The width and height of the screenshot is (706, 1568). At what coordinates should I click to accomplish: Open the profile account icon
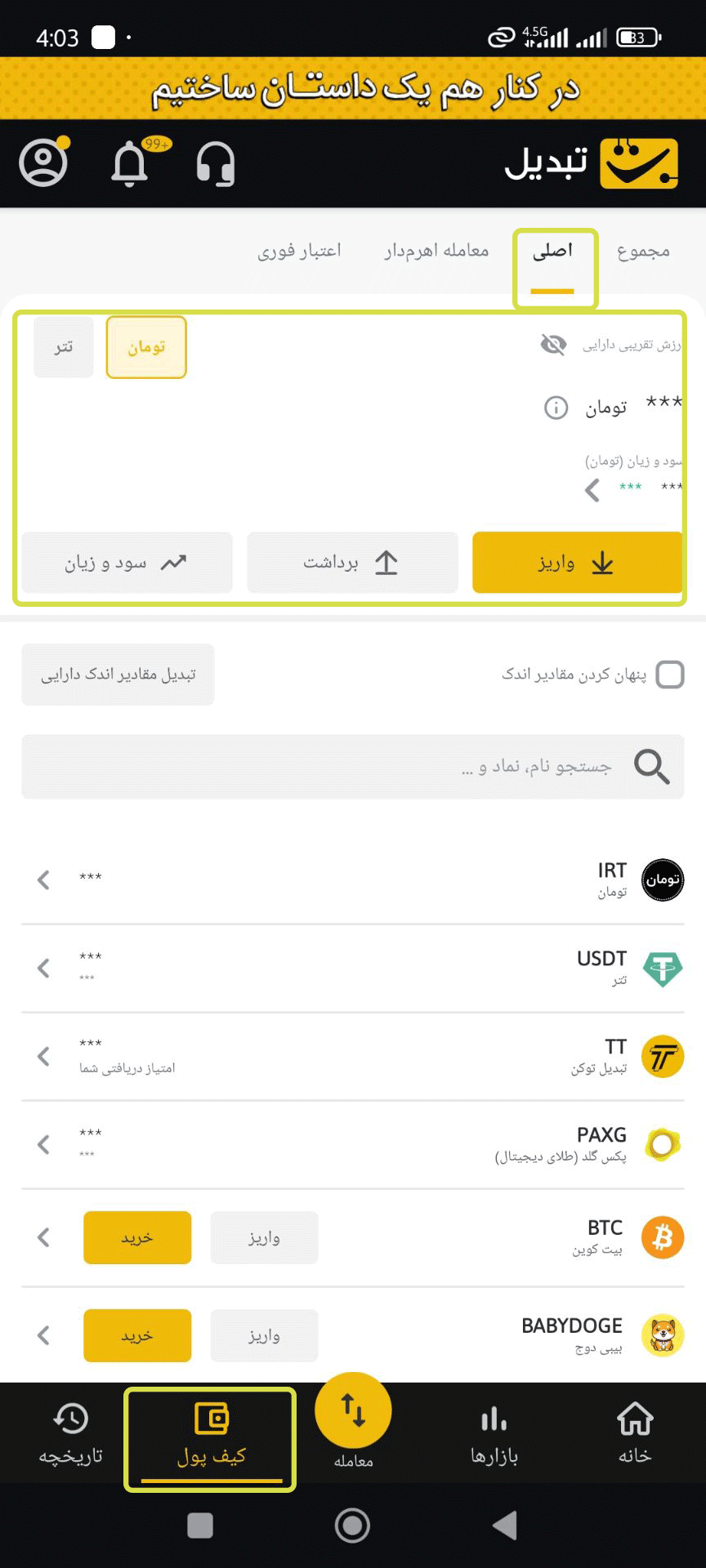43,163
